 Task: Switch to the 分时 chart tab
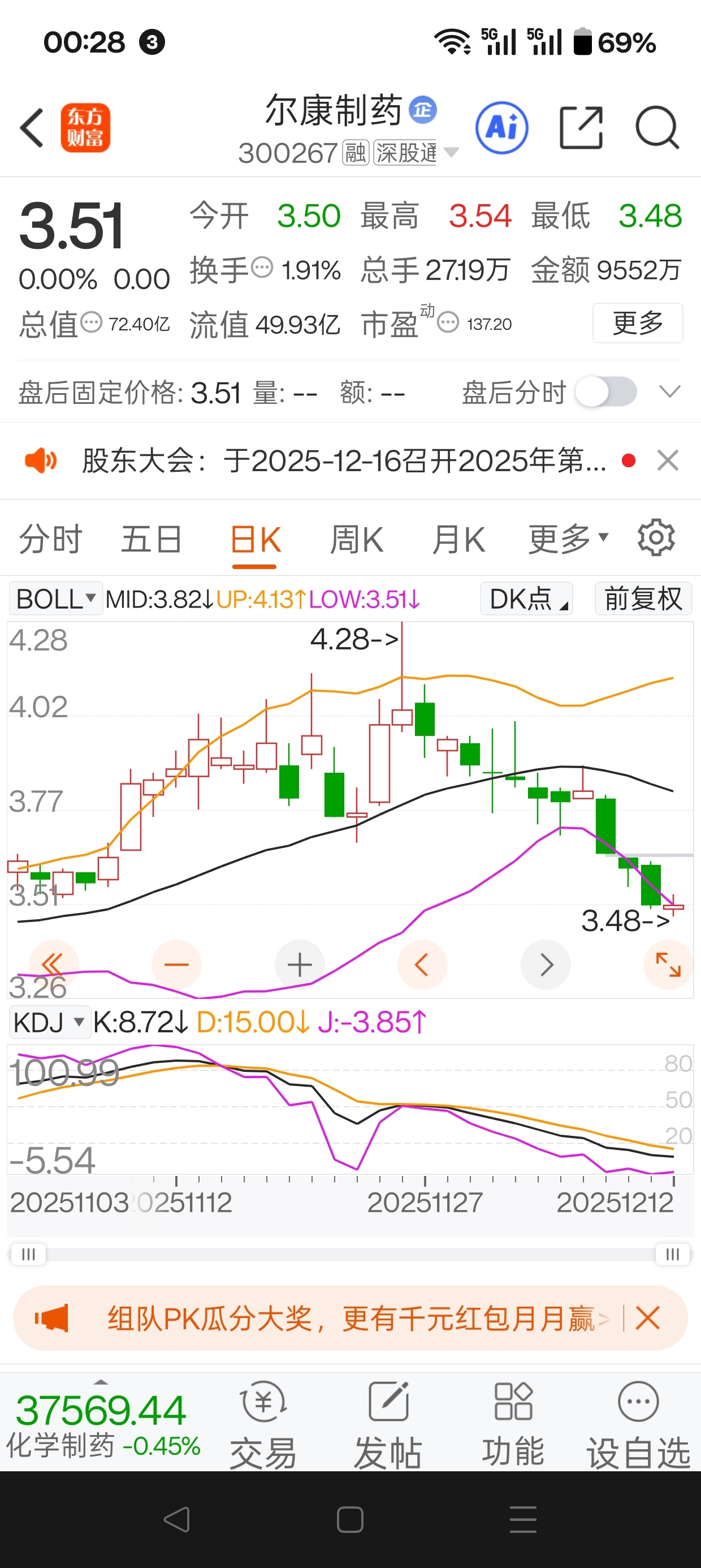[50, 539]
